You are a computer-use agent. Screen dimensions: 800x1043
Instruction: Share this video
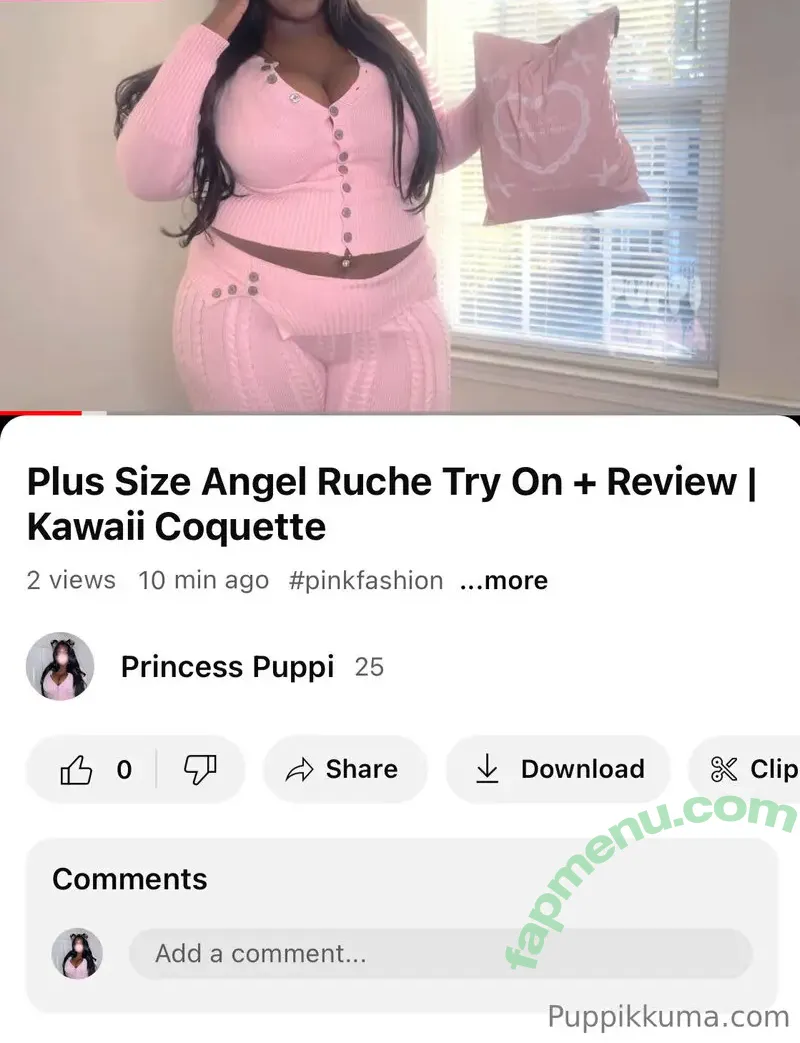point(344,769)
